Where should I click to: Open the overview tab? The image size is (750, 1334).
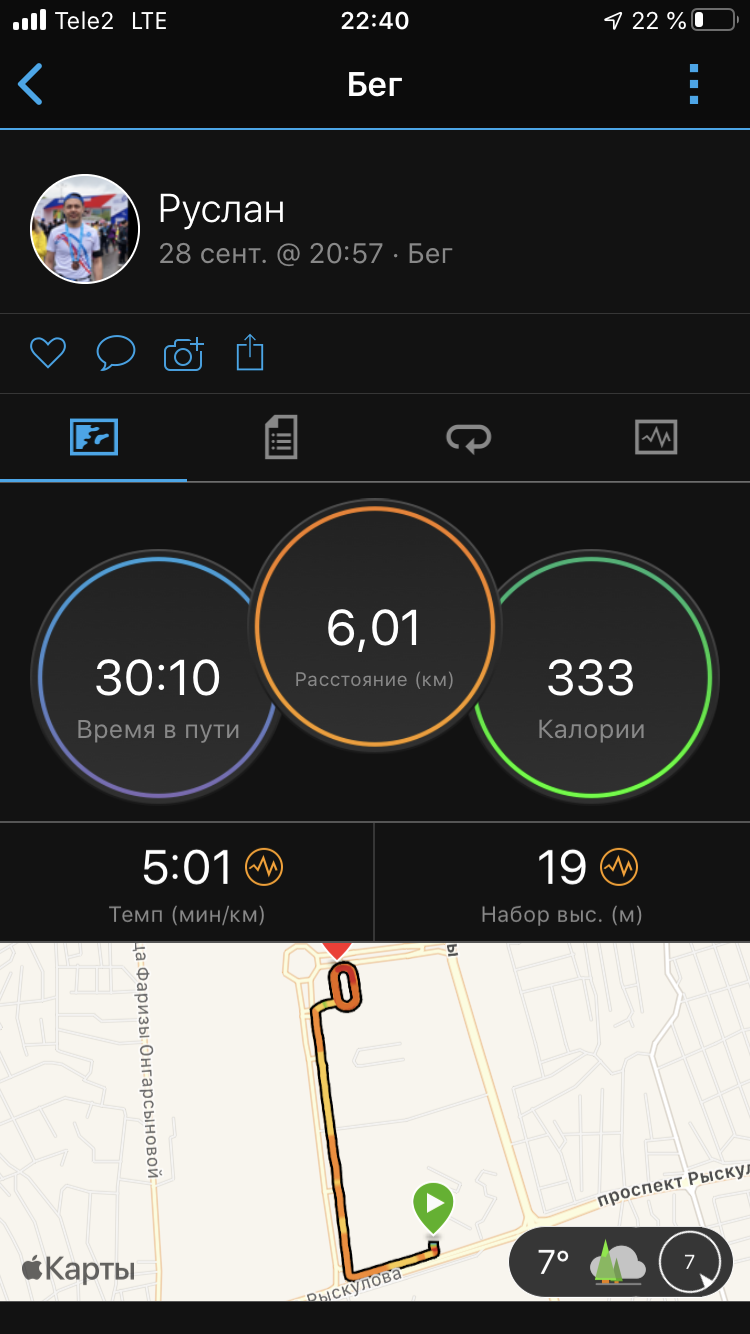point(94,438)
